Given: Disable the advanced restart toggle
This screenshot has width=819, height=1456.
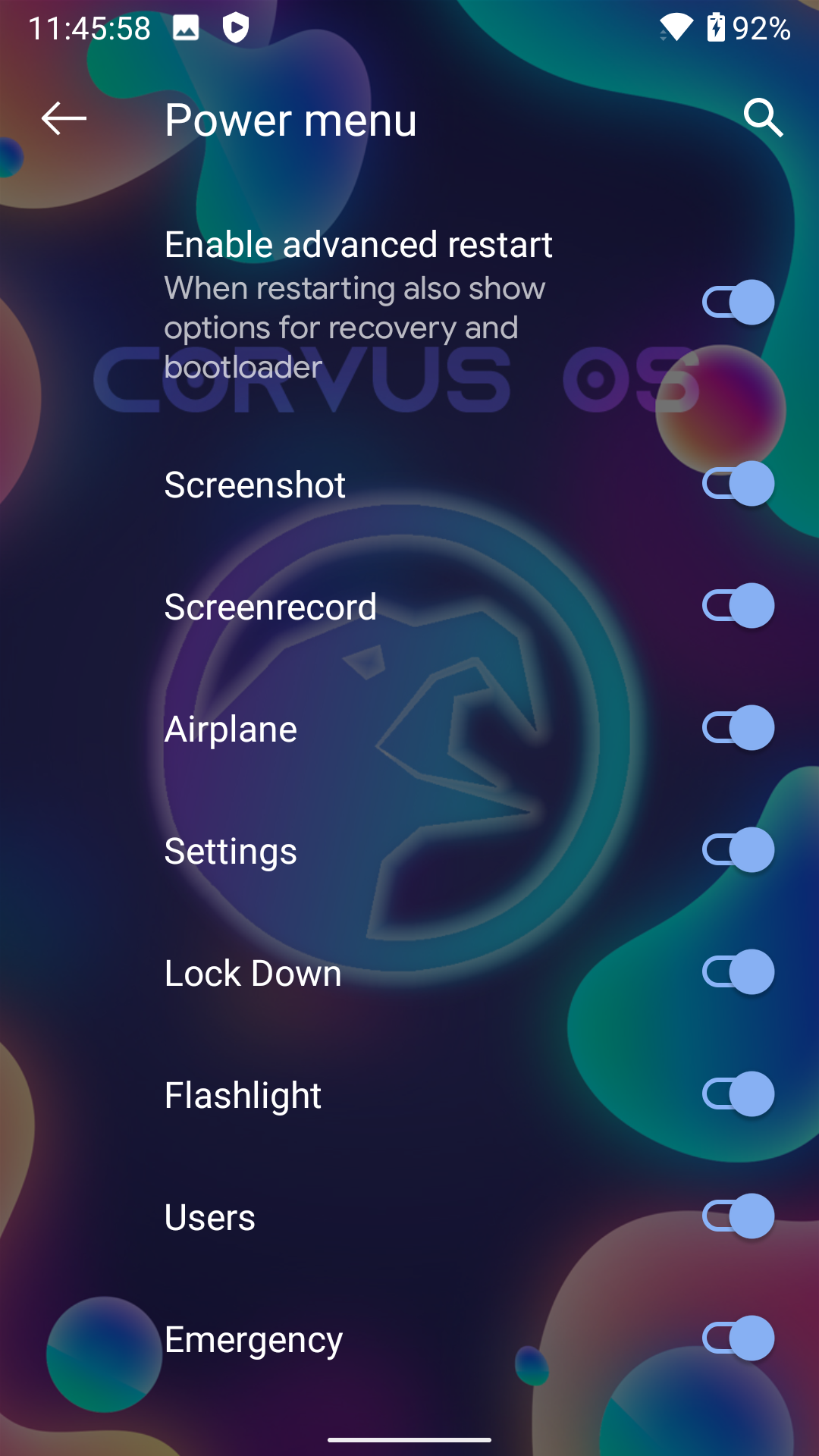Looking at the screenshot, I should [x=738, y=303].
